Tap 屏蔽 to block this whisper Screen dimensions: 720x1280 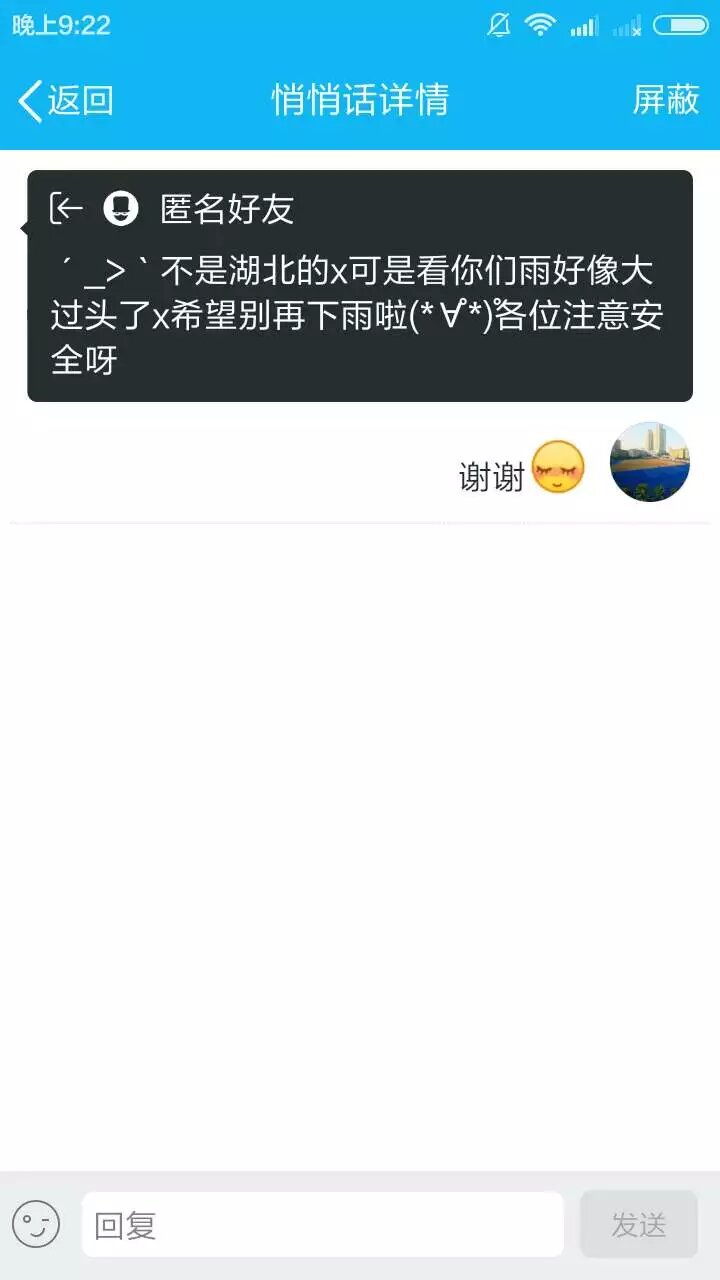tap(665, 100)
